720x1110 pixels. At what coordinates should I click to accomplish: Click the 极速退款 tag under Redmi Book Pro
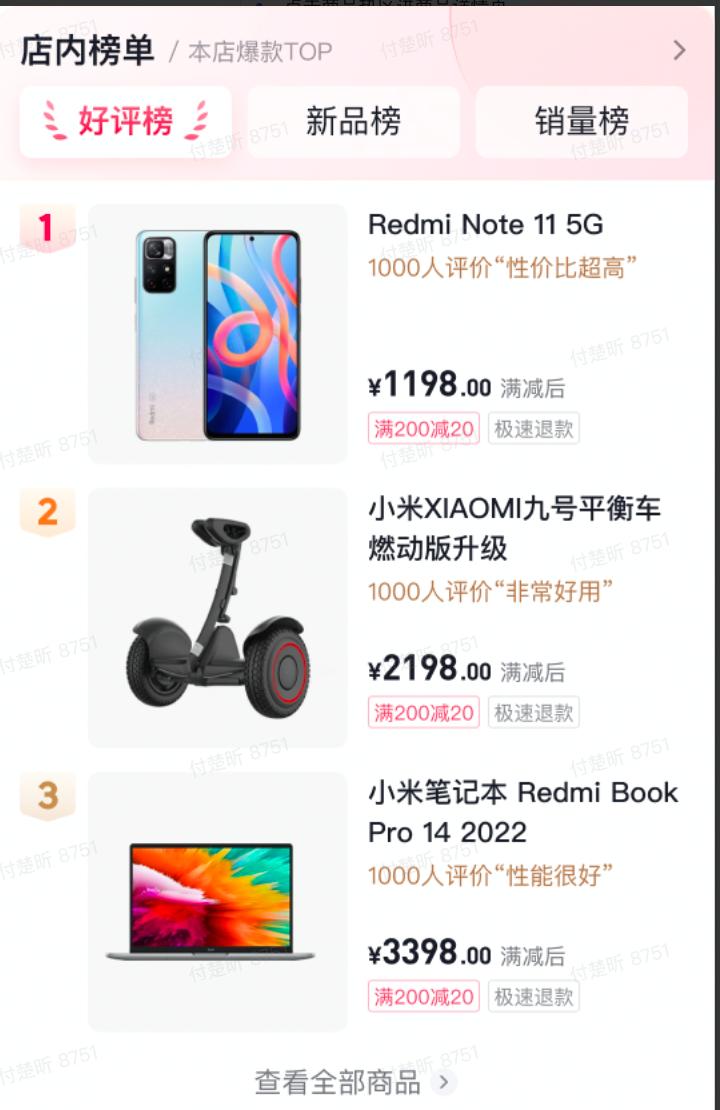(534, 996)
